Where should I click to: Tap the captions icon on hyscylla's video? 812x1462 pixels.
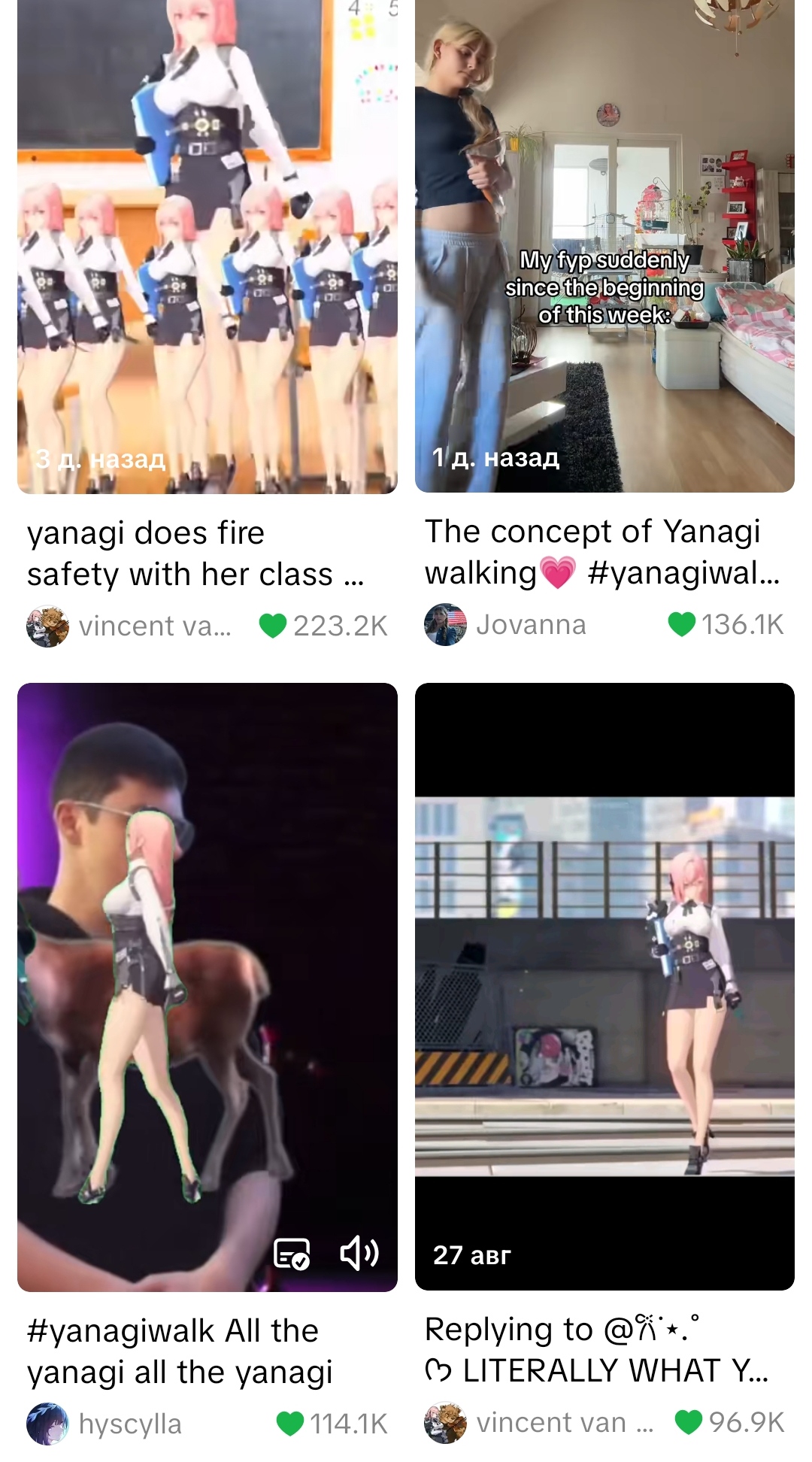[x=292, y=1253]
